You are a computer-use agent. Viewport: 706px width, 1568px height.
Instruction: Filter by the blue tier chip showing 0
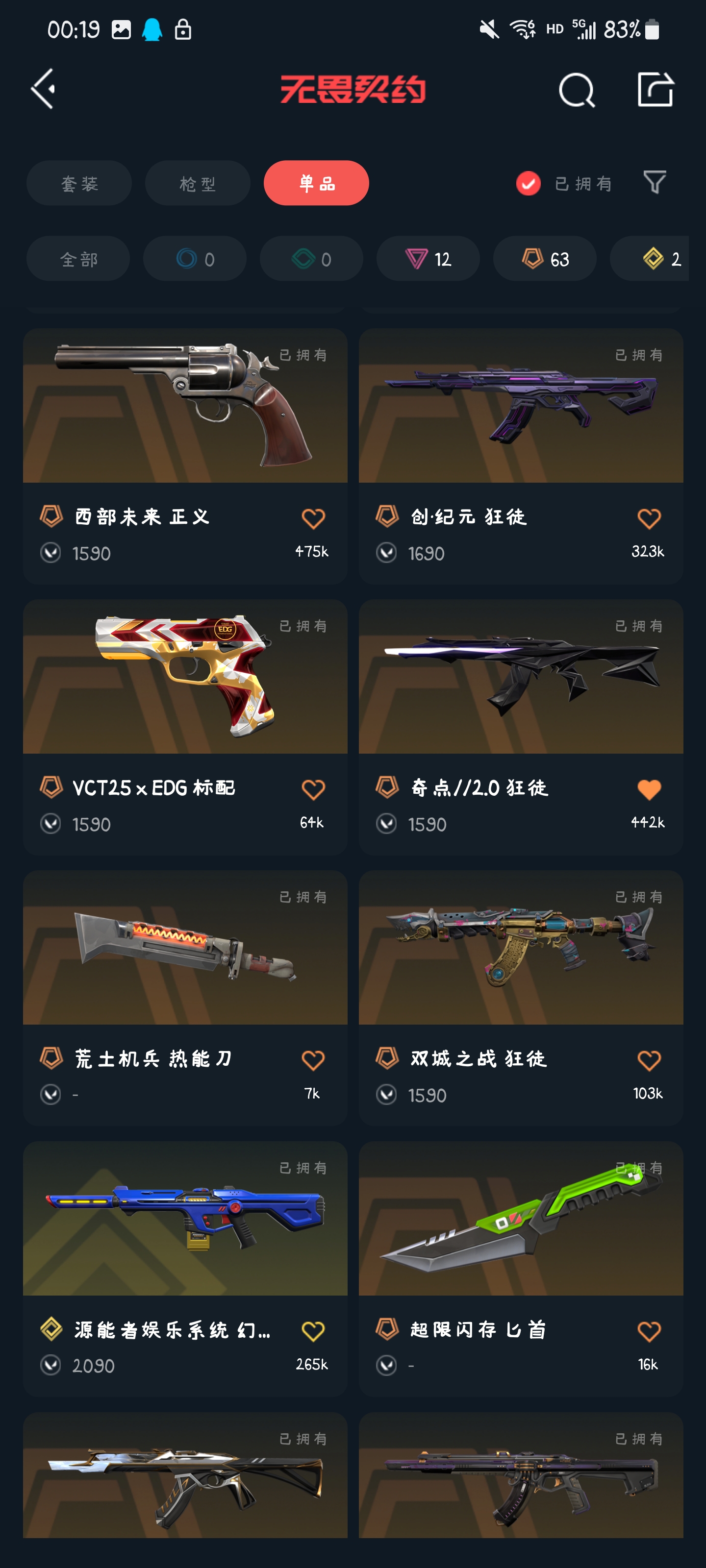coord(195,259)
